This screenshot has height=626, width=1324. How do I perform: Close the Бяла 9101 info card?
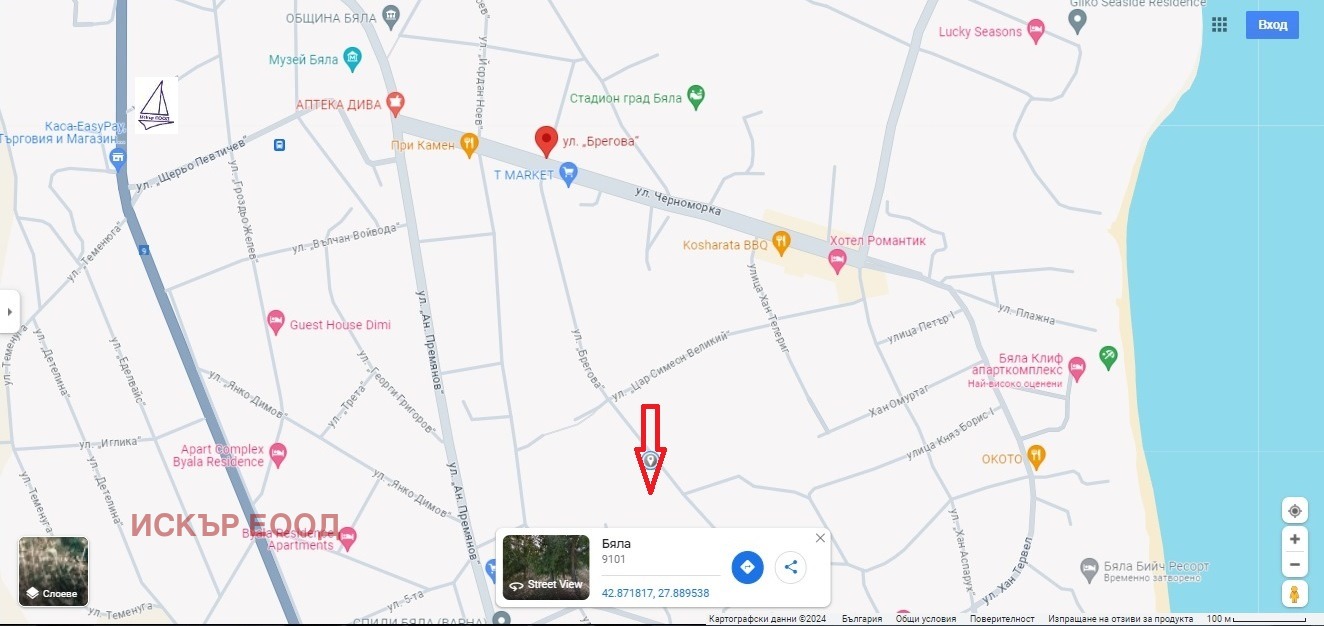click(820, 538)
